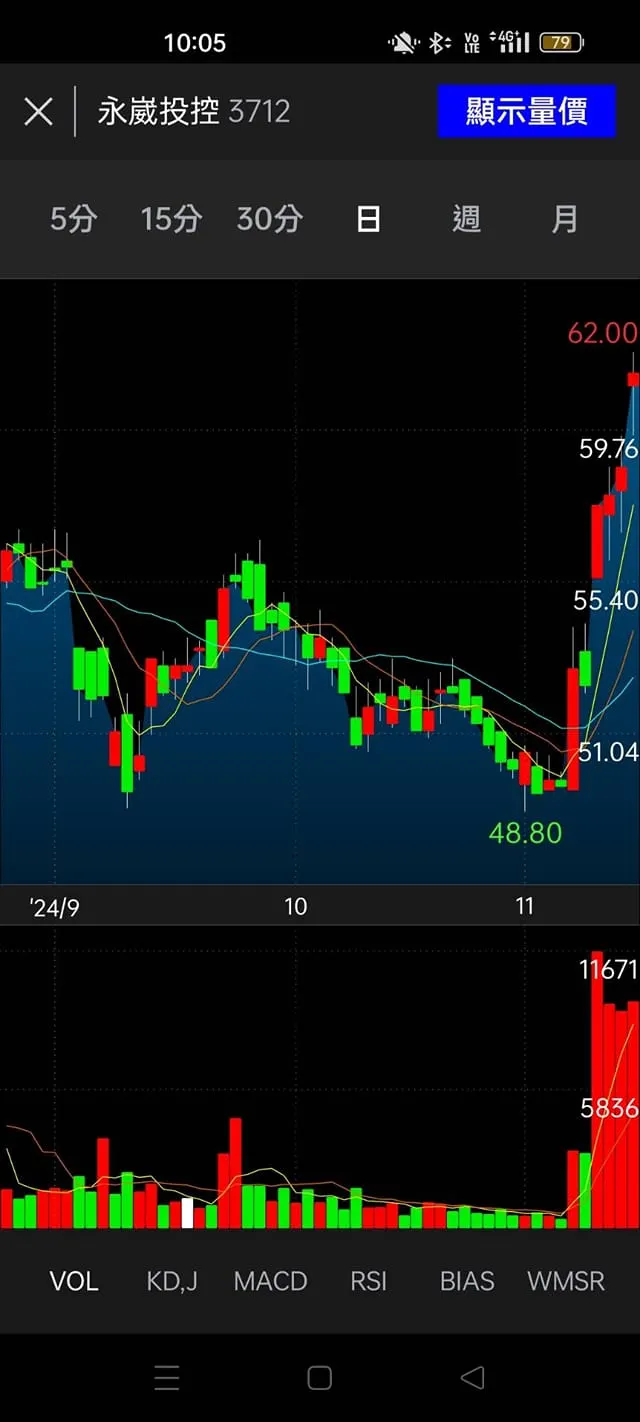Show the 30分 candlestick chart
This screenshot has height=1422, width=640.
click(269, 219)
